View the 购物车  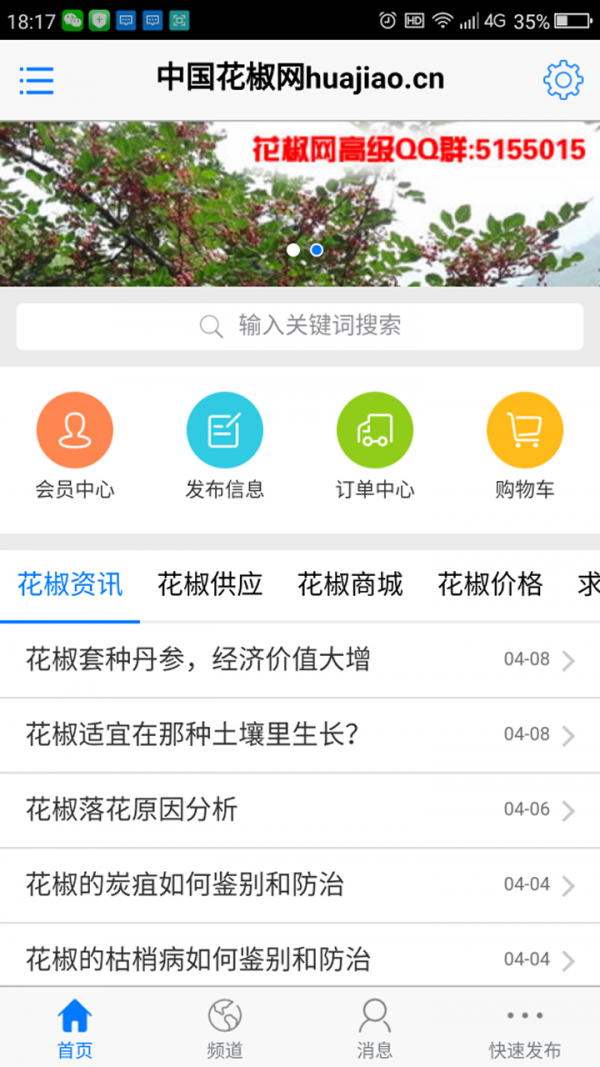525,445
